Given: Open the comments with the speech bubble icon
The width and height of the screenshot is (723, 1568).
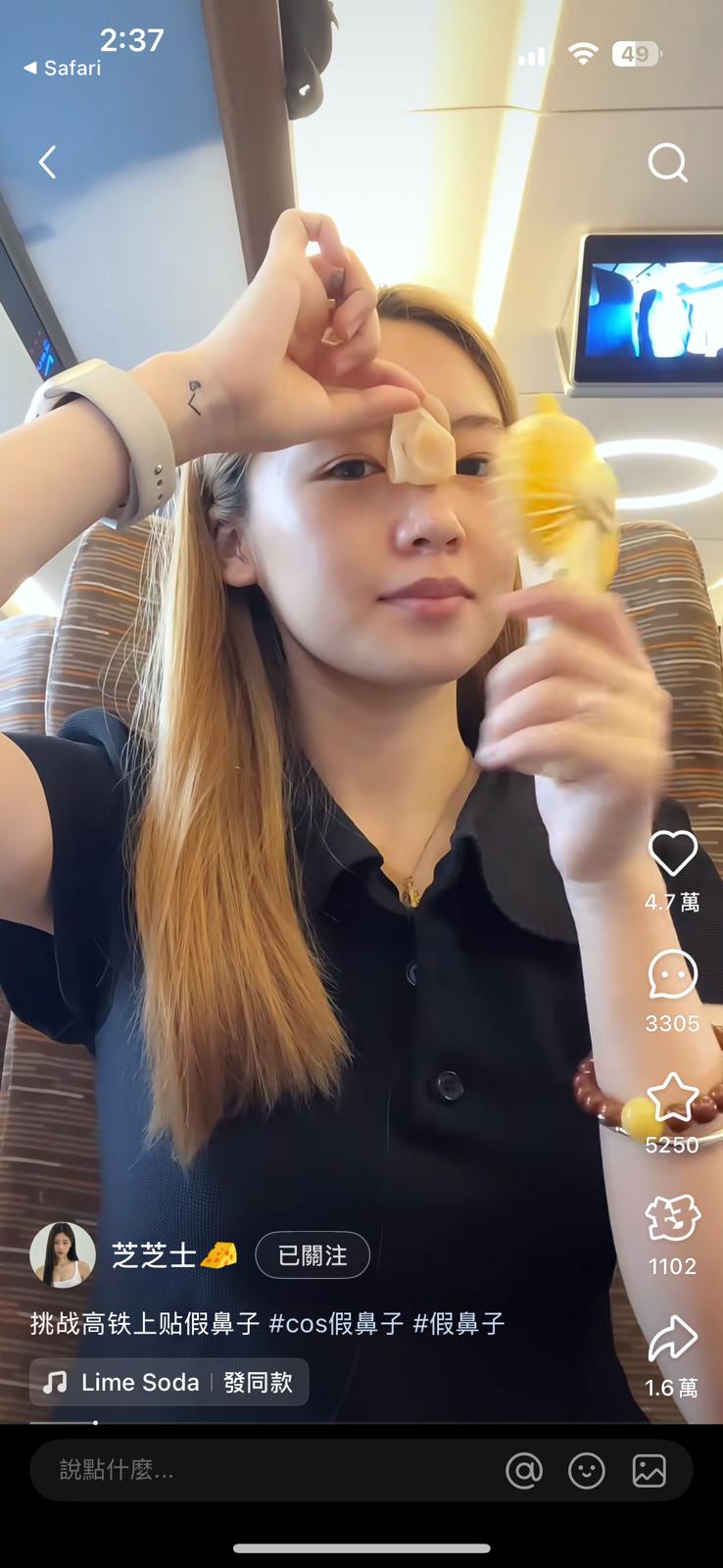Looking at the screenshot, I should (x=672, y=975).
